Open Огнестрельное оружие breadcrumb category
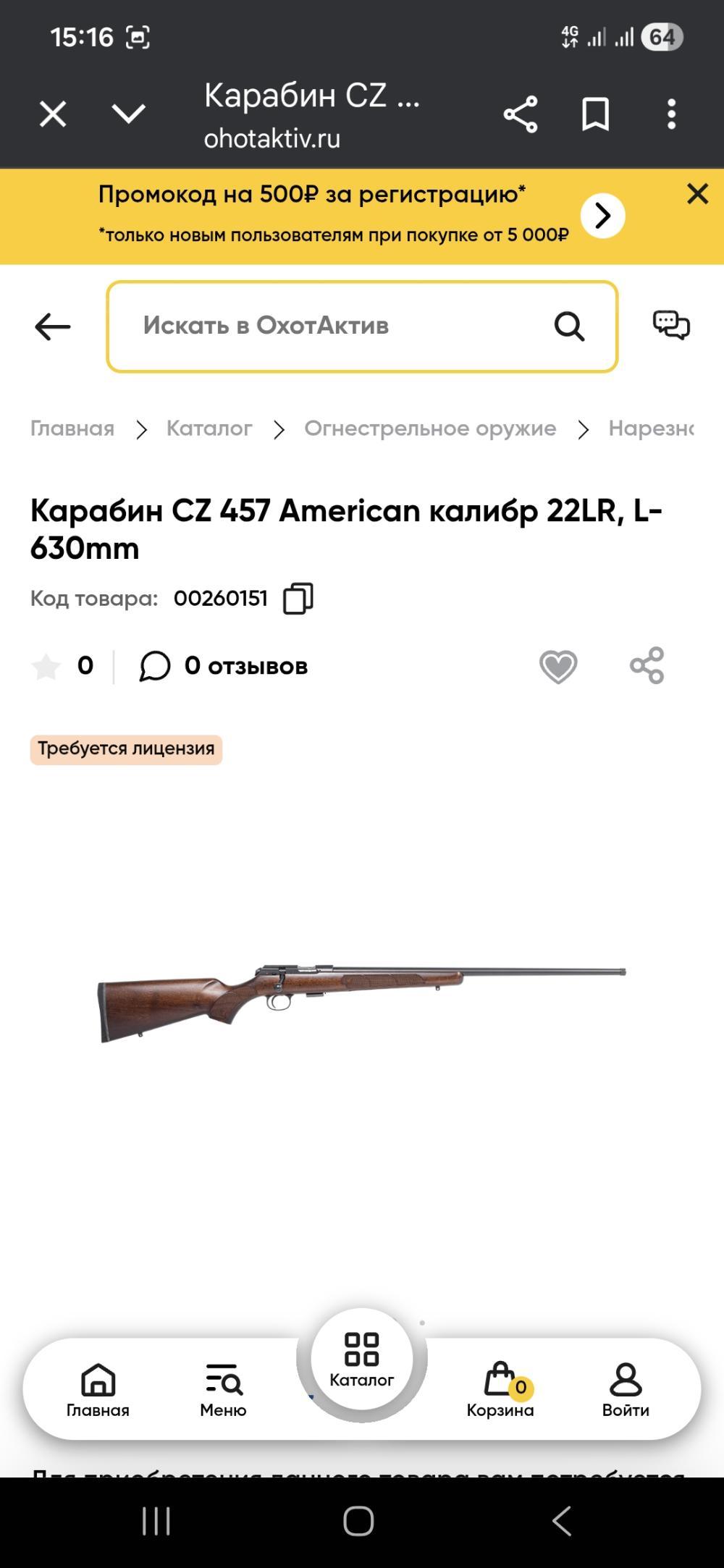The image size is (724, 1568). [x=430, y=428]
